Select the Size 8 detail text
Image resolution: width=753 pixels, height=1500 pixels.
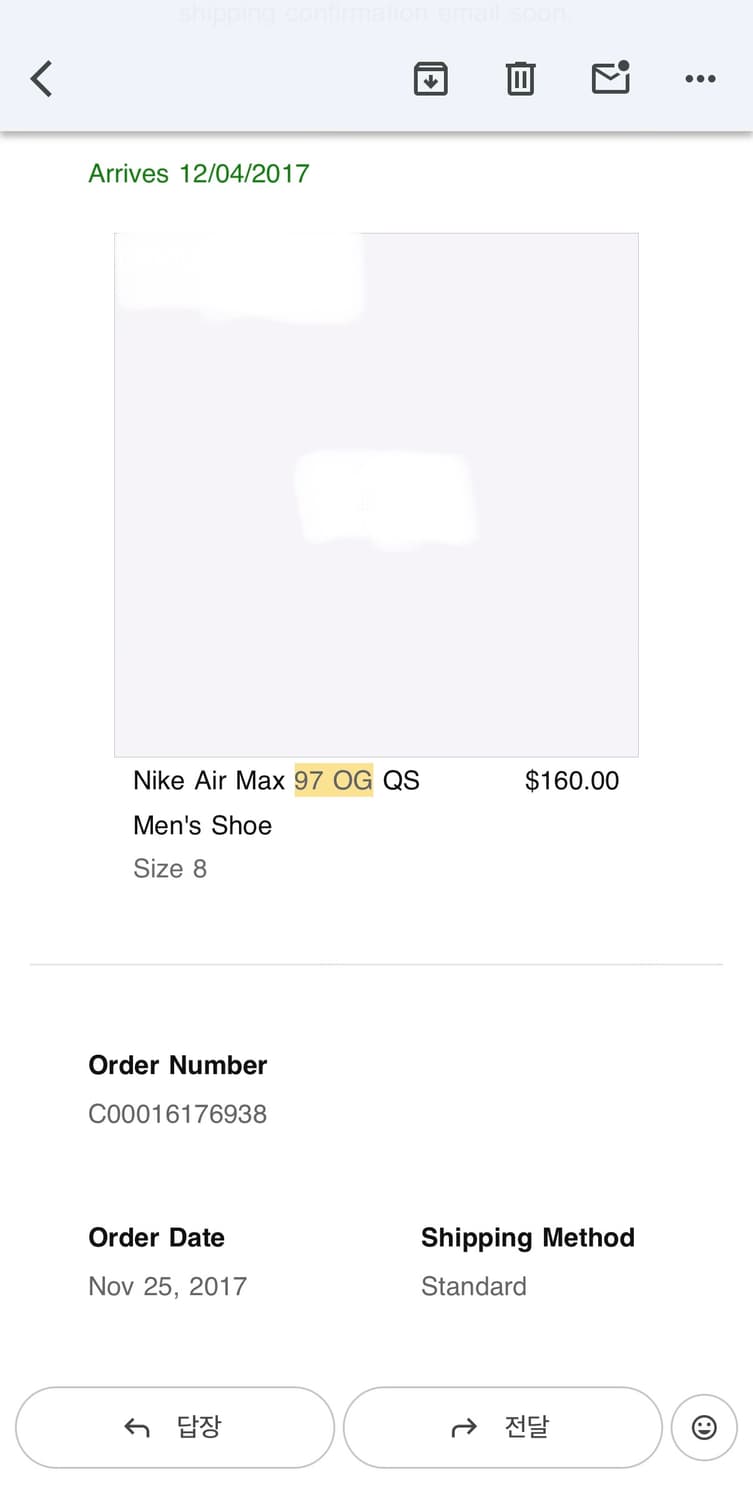(x=170, y=868)
